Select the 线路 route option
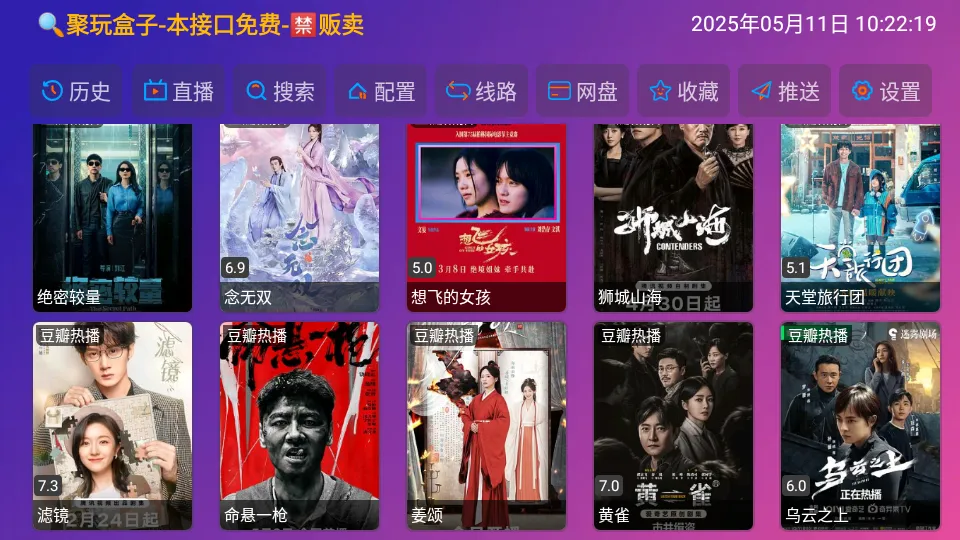 (x=481, y=92)
